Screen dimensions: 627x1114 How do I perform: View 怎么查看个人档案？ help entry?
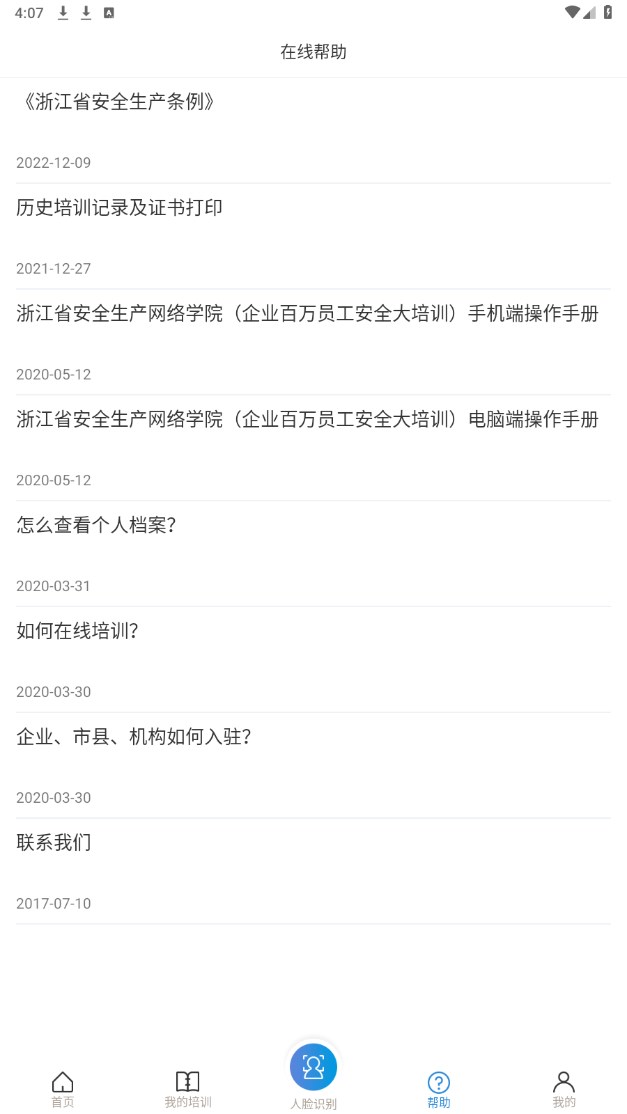97,525
